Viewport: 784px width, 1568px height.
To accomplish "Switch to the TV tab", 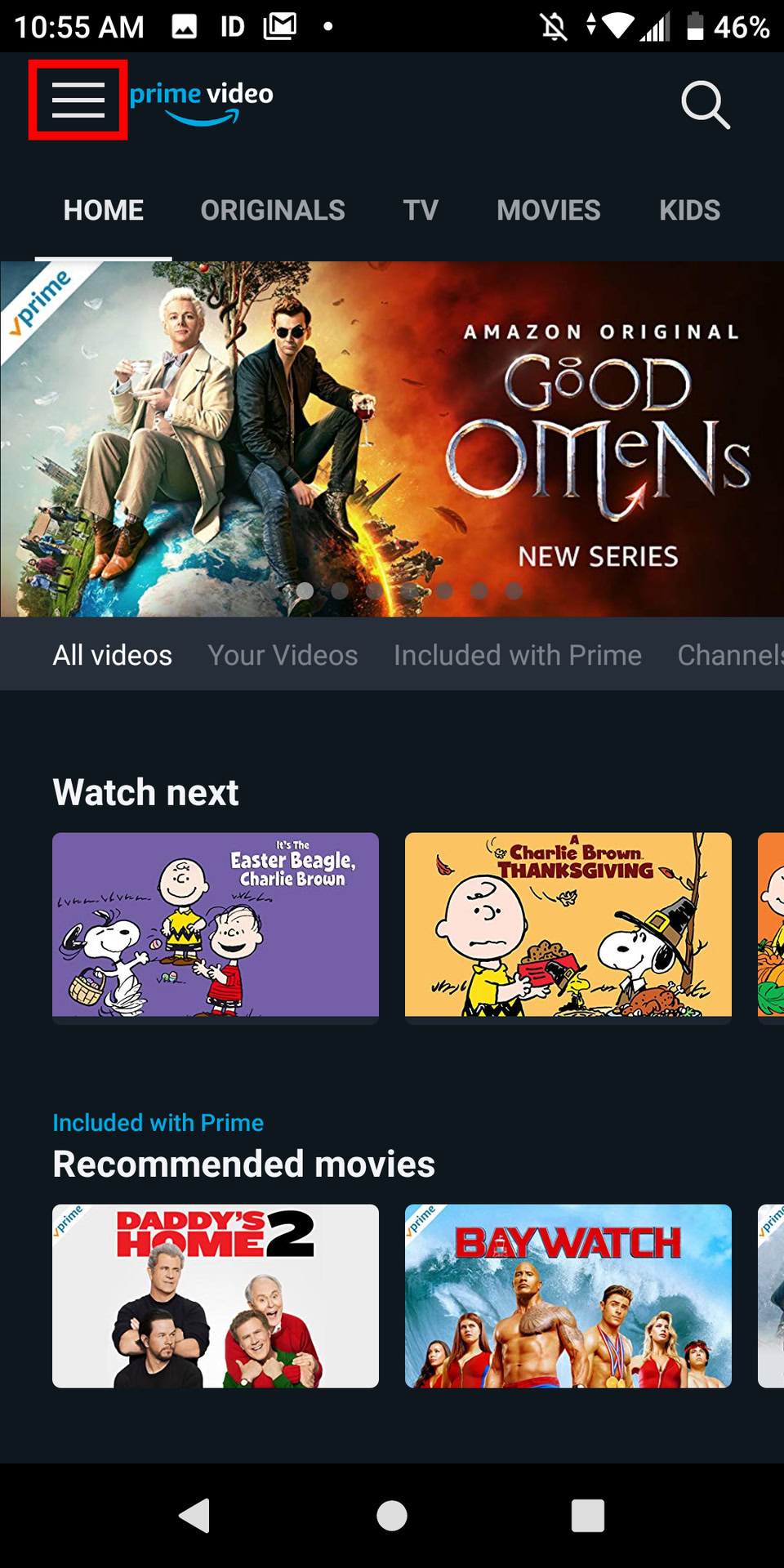I will click(421, 211).
